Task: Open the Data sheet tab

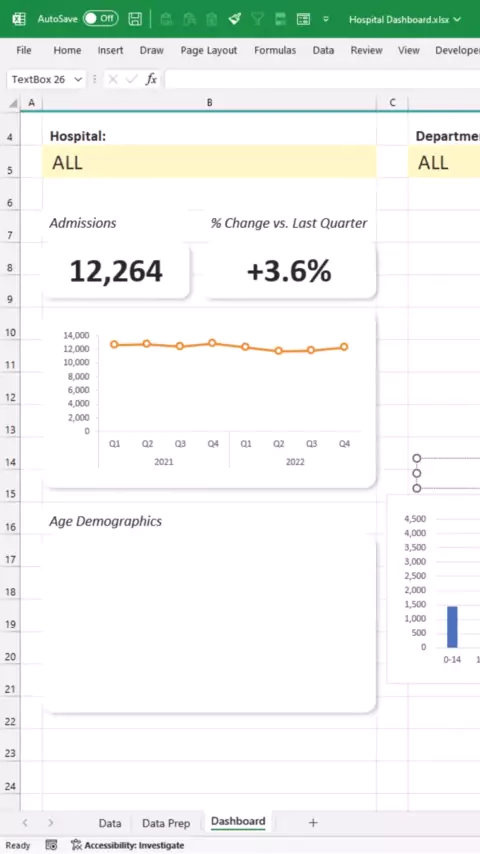Action: pos(110,823)
